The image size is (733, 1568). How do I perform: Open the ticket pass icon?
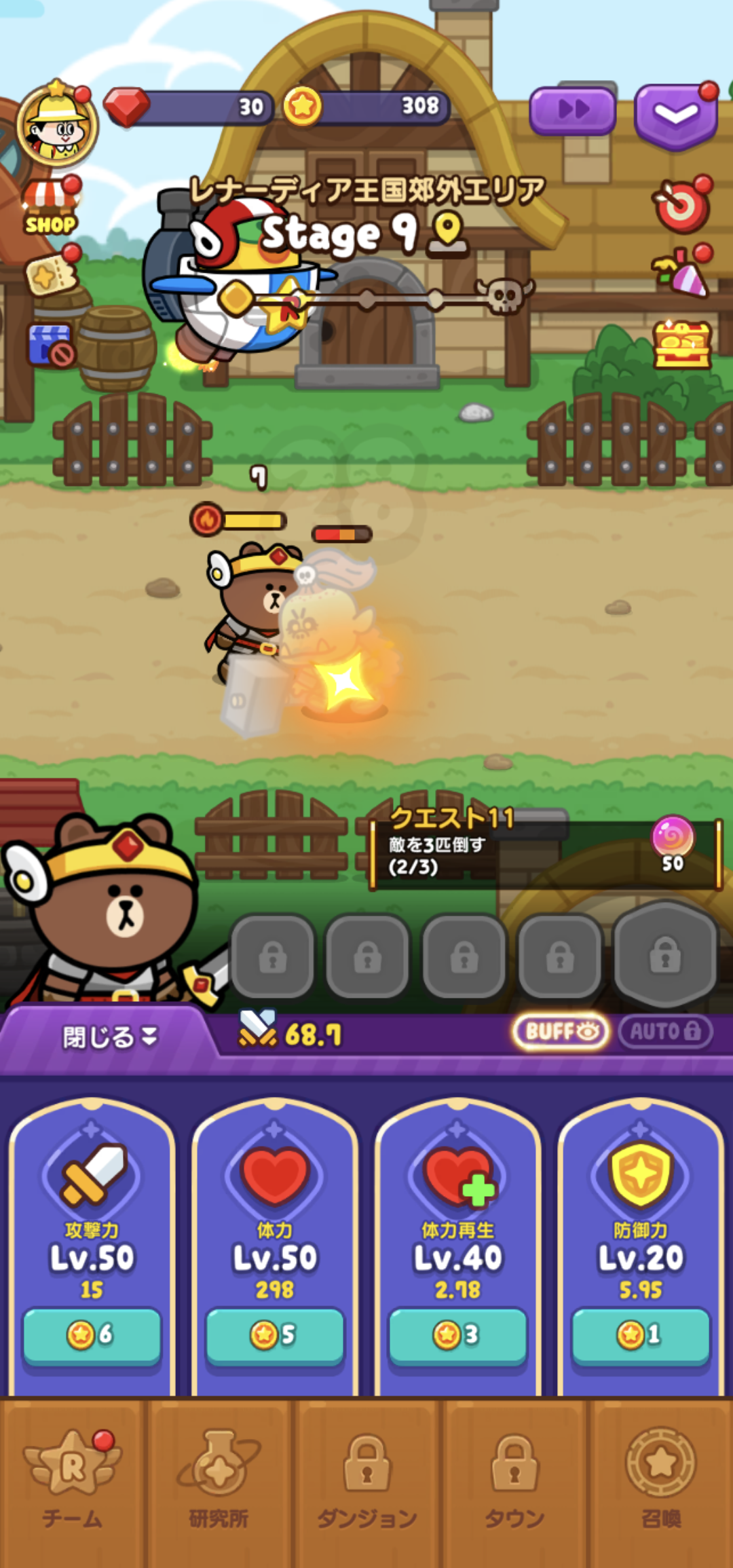(x=51, y=275)
